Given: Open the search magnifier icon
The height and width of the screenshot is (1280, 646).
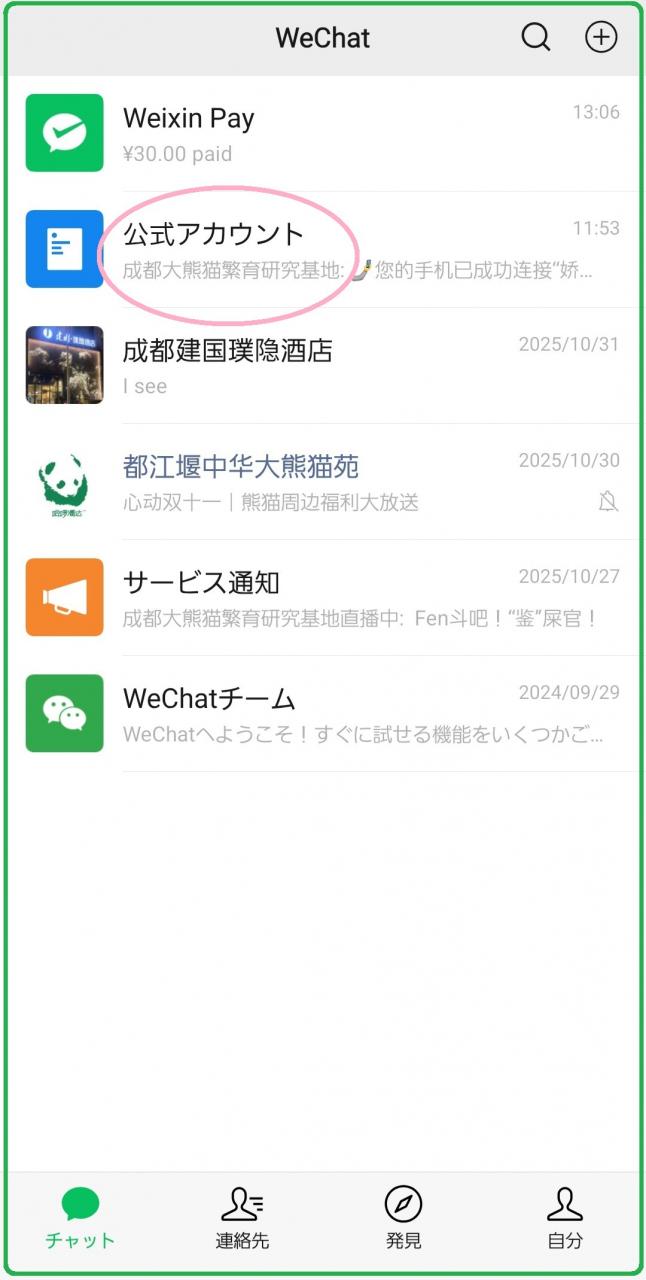Looking at the screenshot, I should pyautogui.click(x=536, y=38).
